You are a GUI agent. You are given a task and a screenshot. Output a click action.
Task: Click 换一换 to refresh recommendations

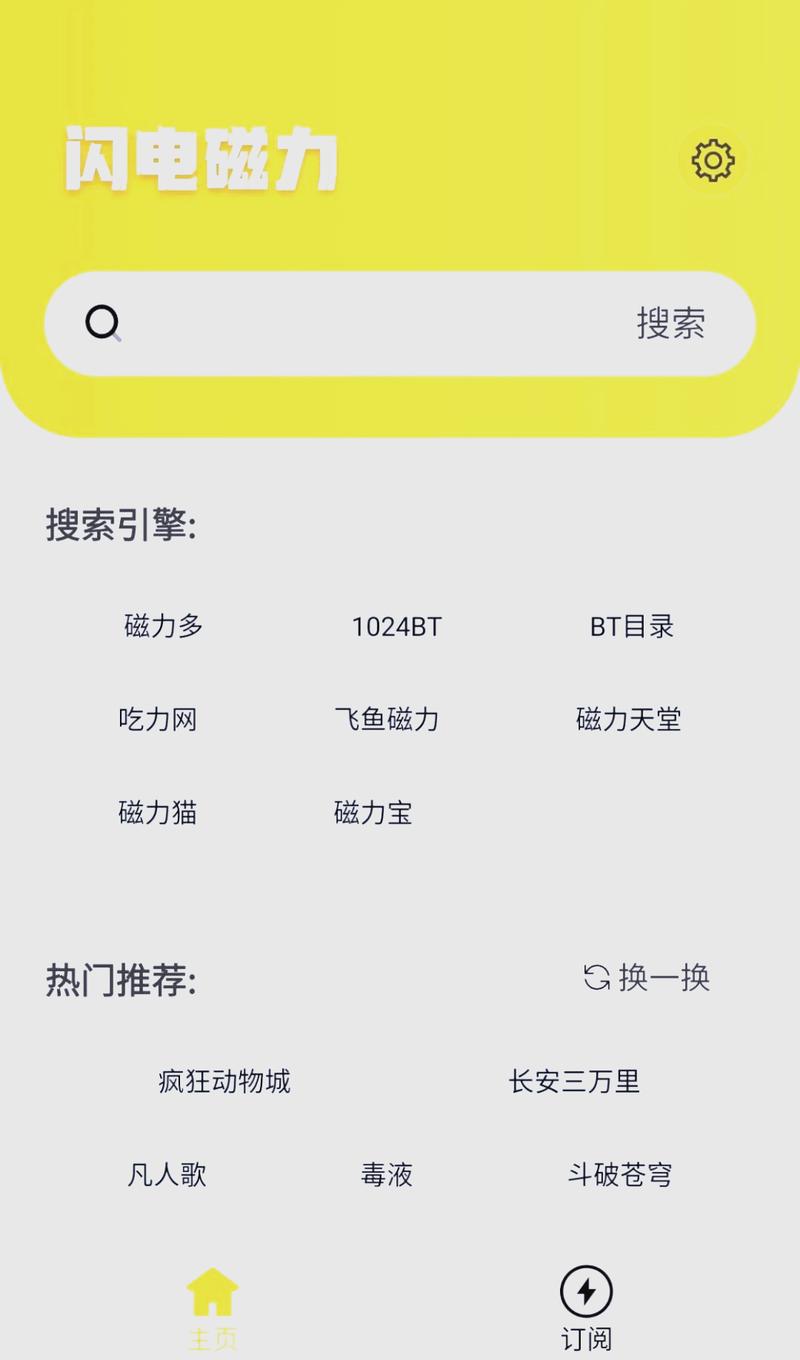point(663,979)
